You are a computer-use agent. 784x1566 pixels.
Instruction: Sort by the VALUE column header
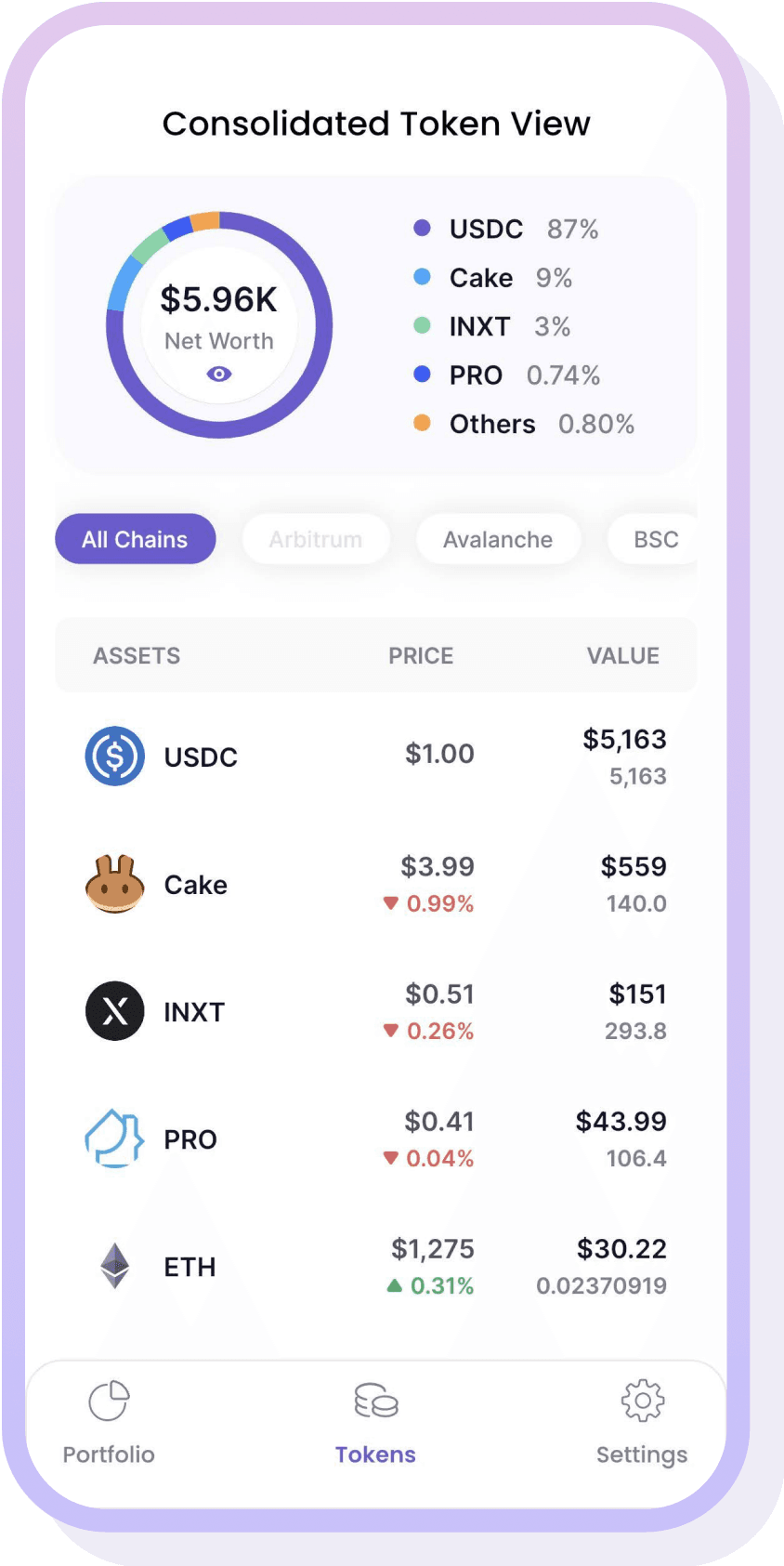coord(623,655)
